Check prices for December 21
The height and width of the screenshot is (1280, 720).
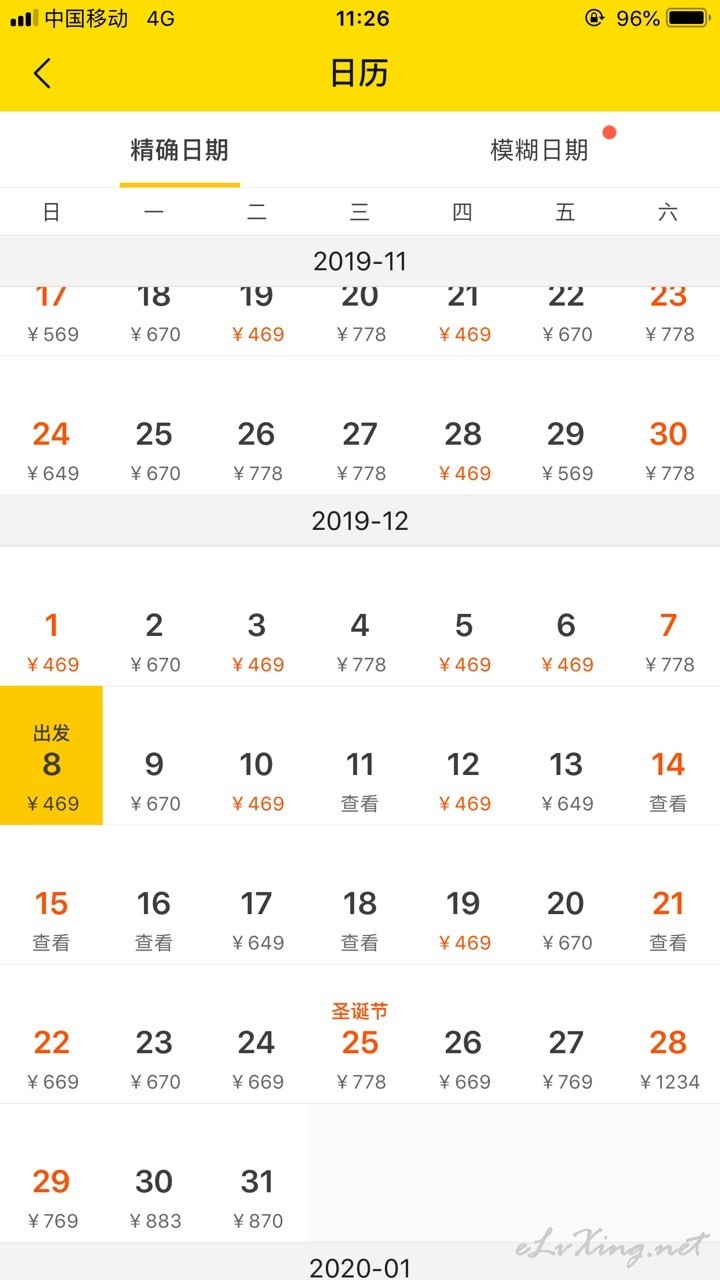pos(668,919)
